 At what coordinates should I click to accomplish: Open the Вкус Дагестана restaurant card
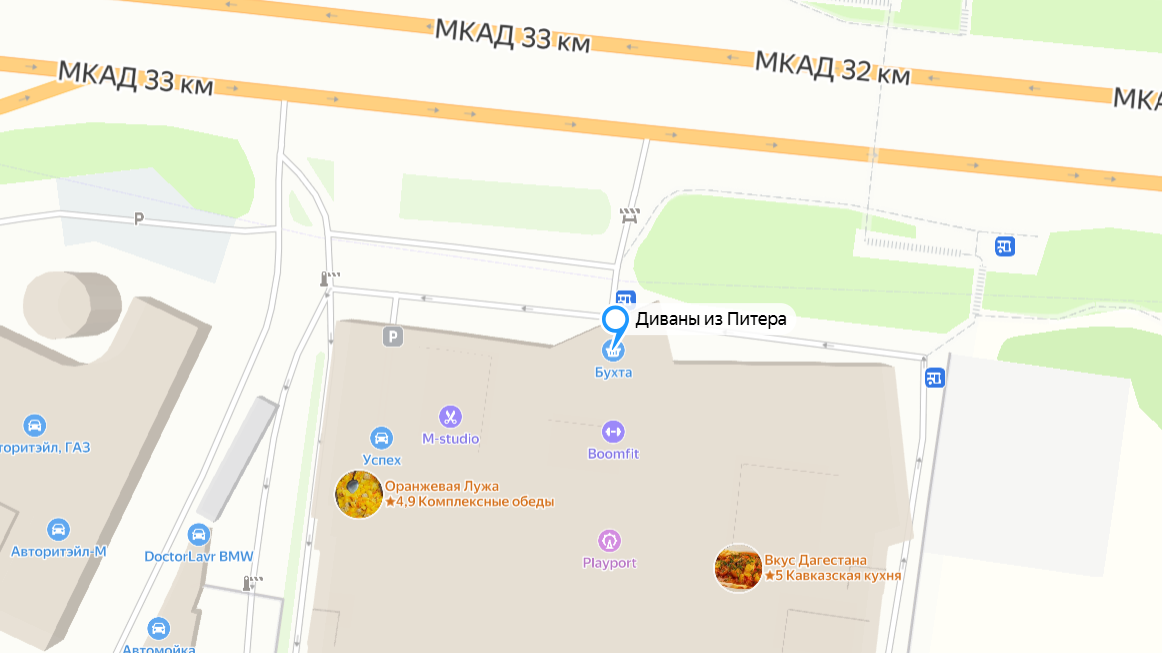pyautogui.click(x=738, y=568)
